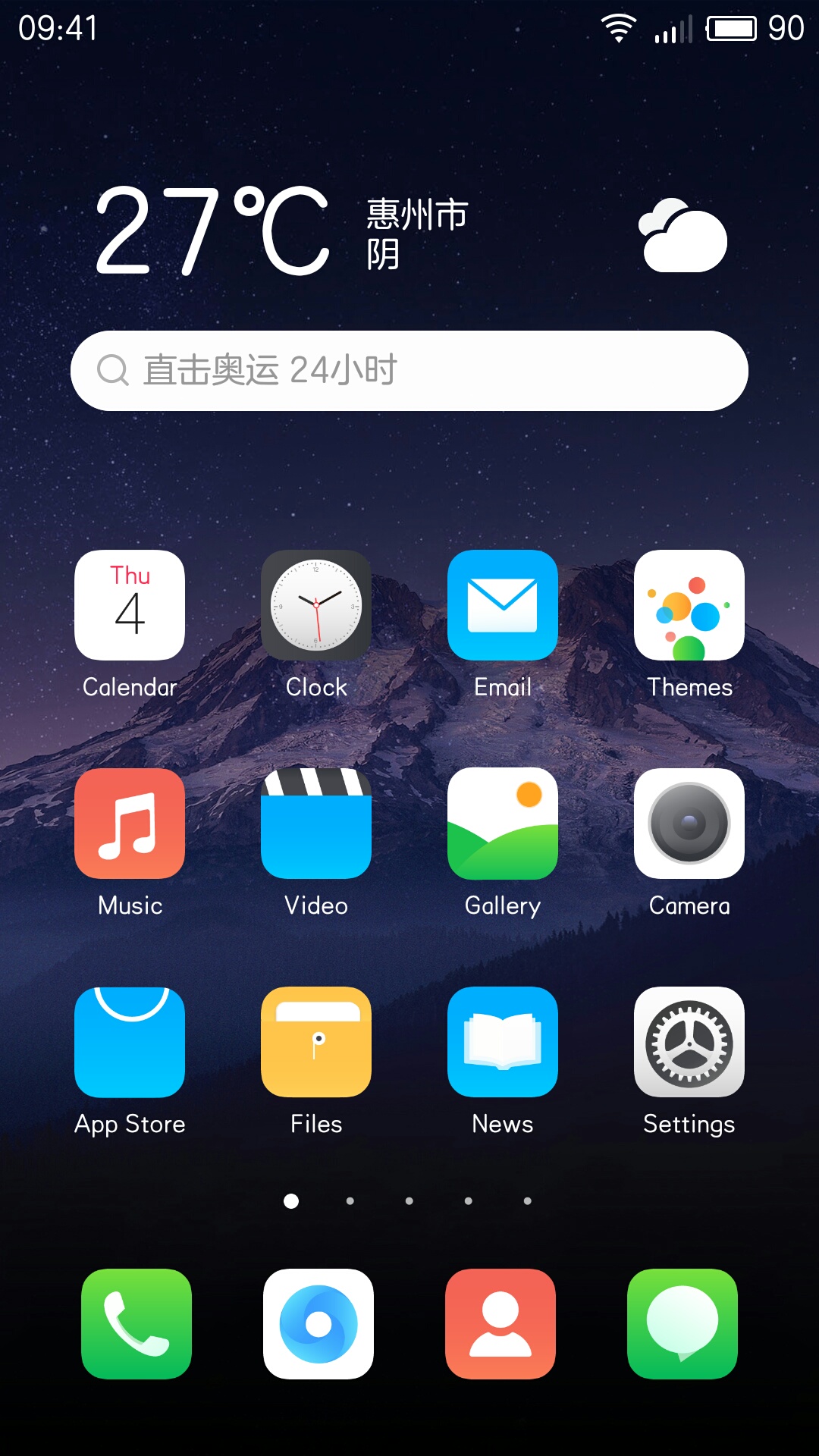Open the 27°C weather widget
The image size is (819, 1456).
tap(409, 231)
